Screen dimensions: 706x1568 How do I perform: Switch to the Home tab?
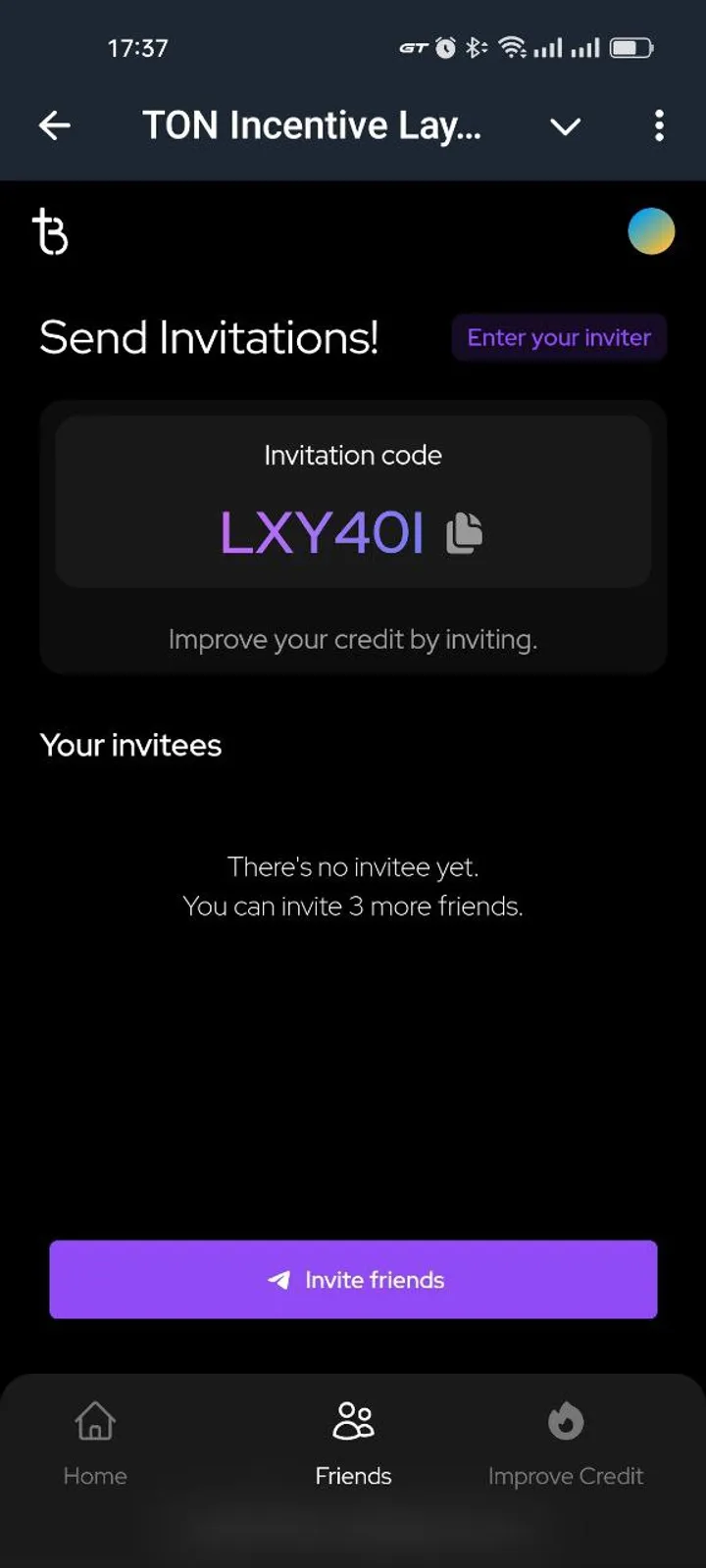pyautogui.click(x=95, y=1443)
